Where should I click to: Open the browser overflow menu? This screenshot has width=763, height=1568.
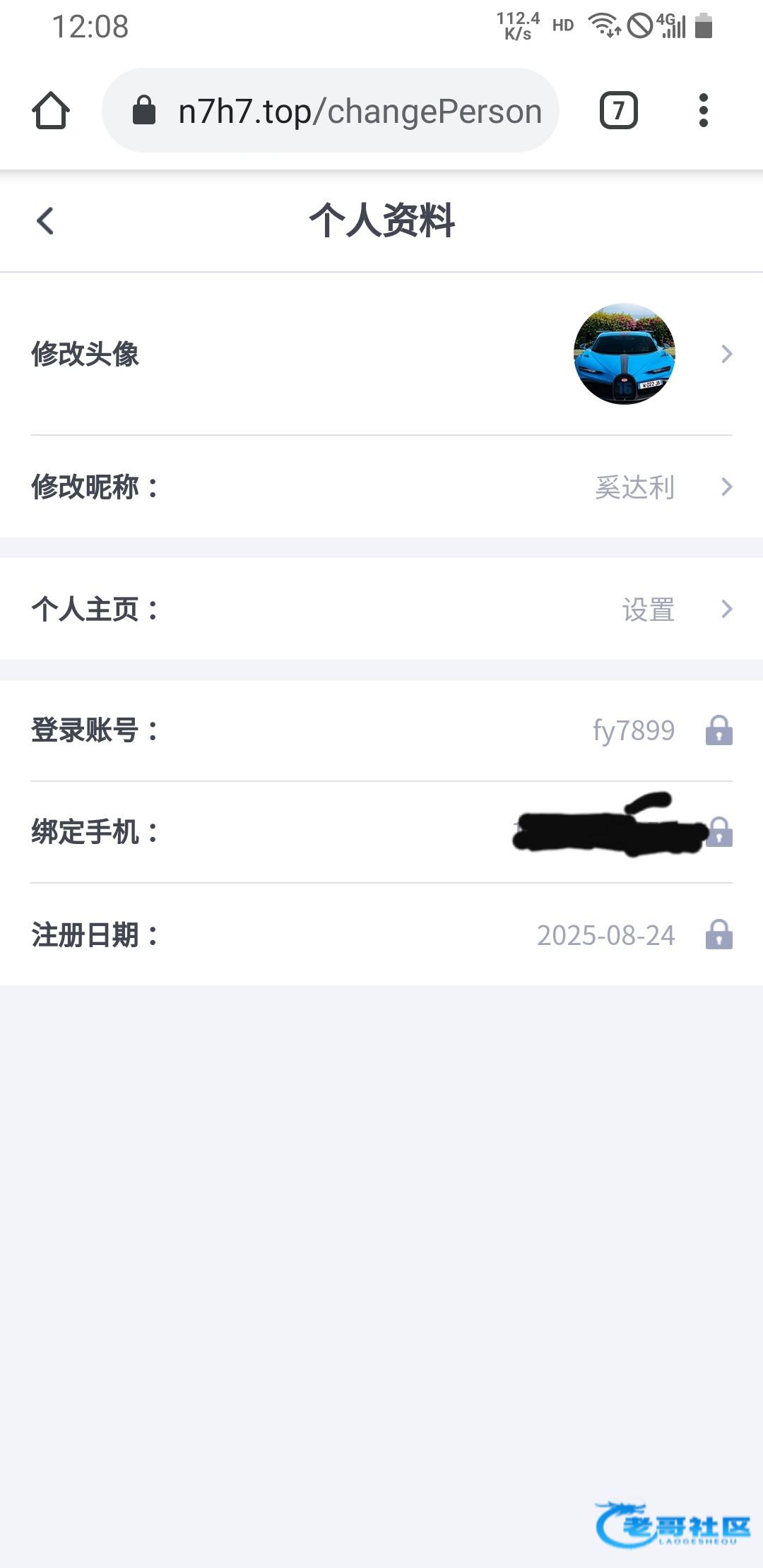(703, 111)
